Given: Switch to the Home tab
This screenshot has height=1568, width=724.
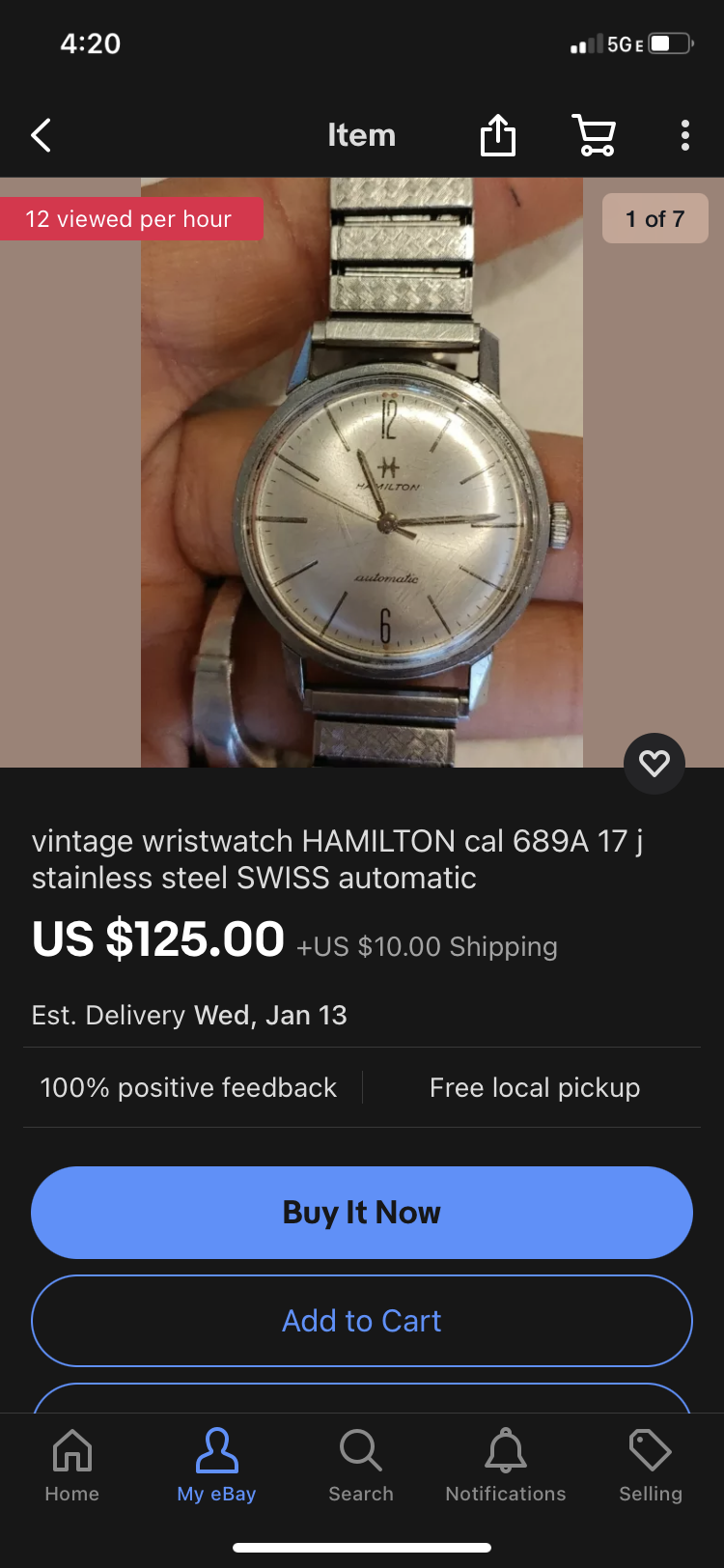Looking at the screenshot, I should click(72, 1466).
